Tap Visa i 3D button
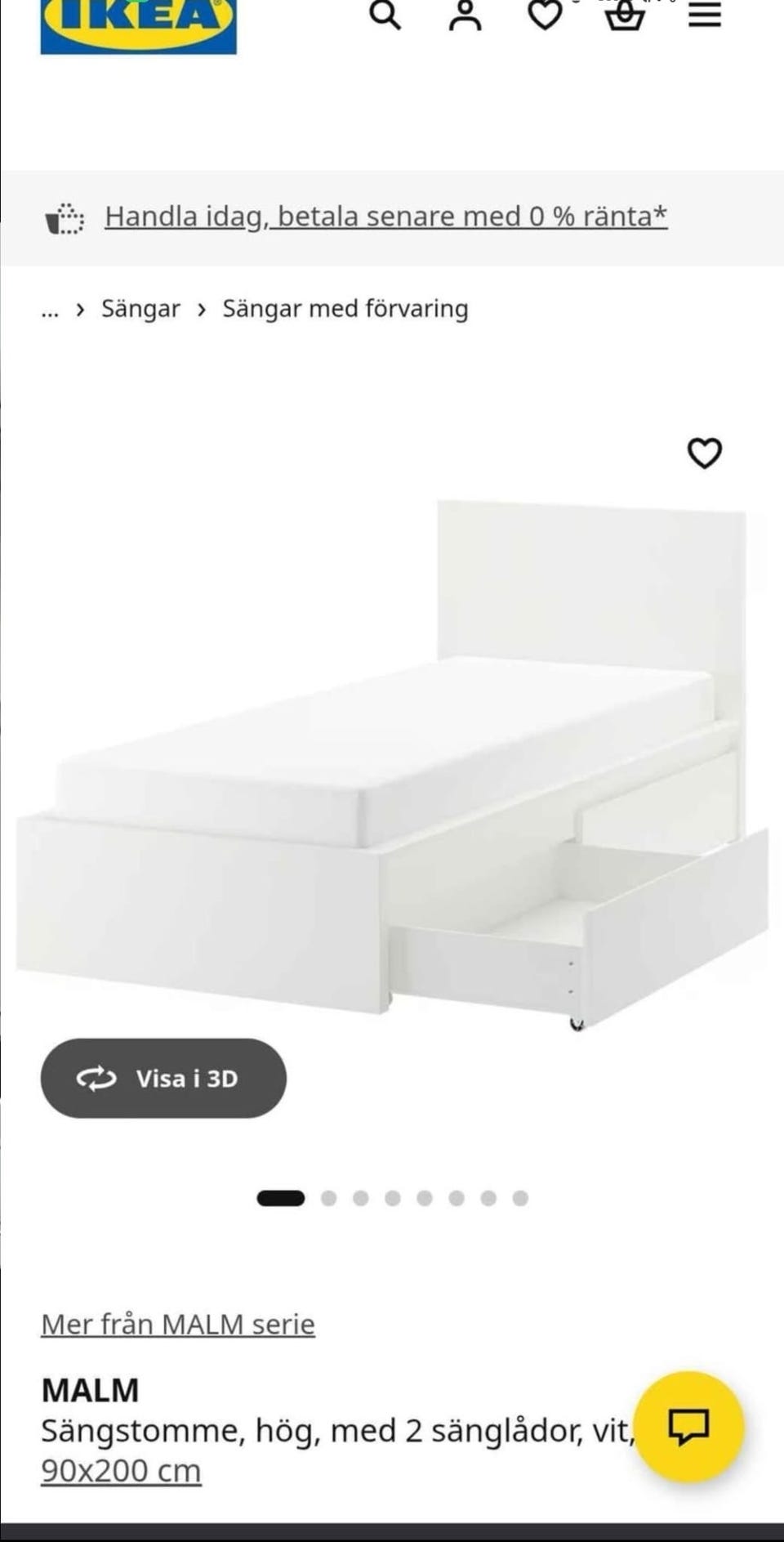784x1542 pixels. point(163,1079)
